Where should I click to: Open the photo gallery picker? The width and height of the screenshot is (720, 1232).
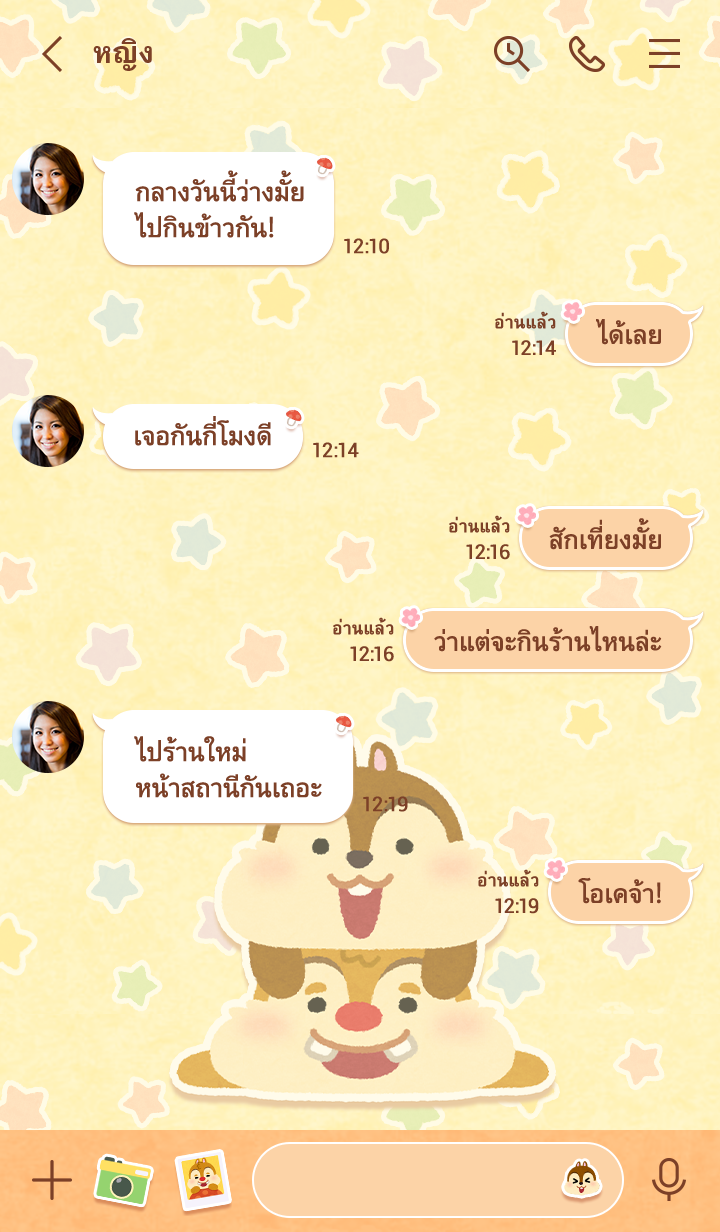[x=203, y=1181]
